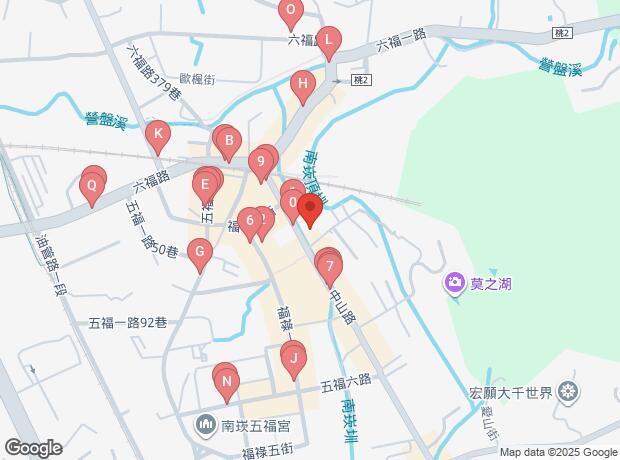The width and height of the screenshot is (620, 460).
Task: Open the 南崁五福宮 temple icon
Action: (x=206, y=425)
